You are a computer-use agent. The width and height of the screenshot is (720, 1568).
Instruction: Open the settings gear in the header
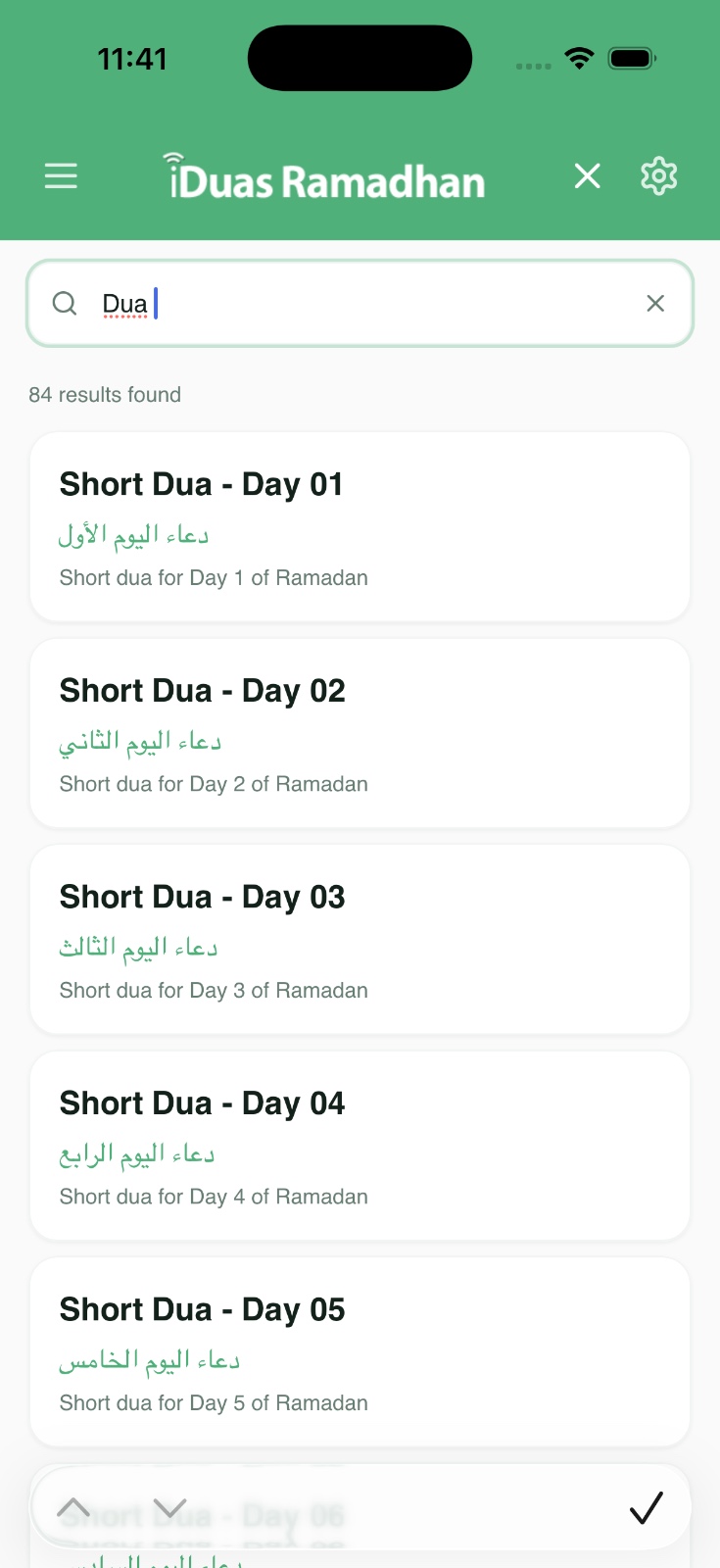coord(658,175)
